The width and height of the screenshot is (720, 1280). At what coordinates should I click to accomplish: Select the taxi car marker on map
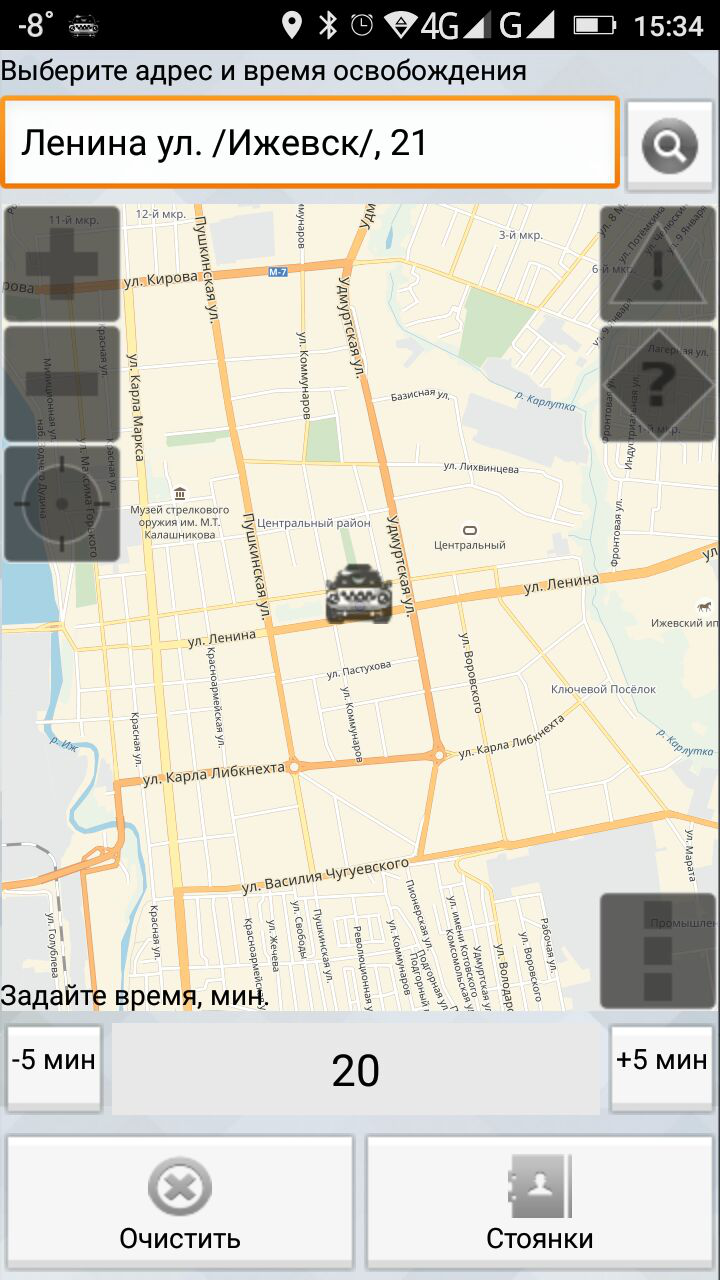(356, 596)
